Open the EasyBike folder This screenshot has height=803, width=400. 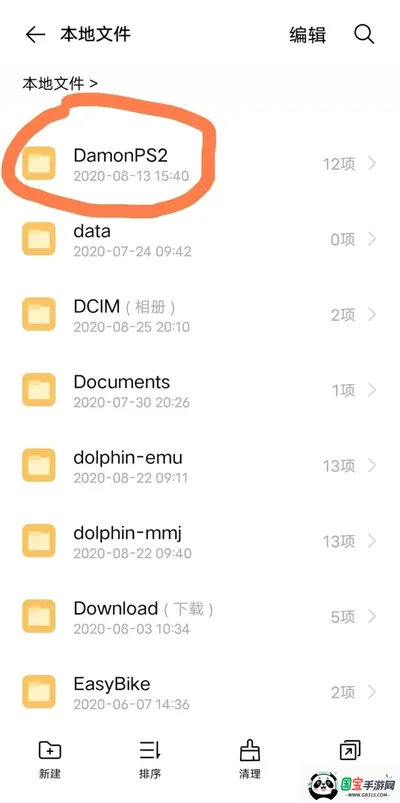pyautogui.click(x=200, y=691)
